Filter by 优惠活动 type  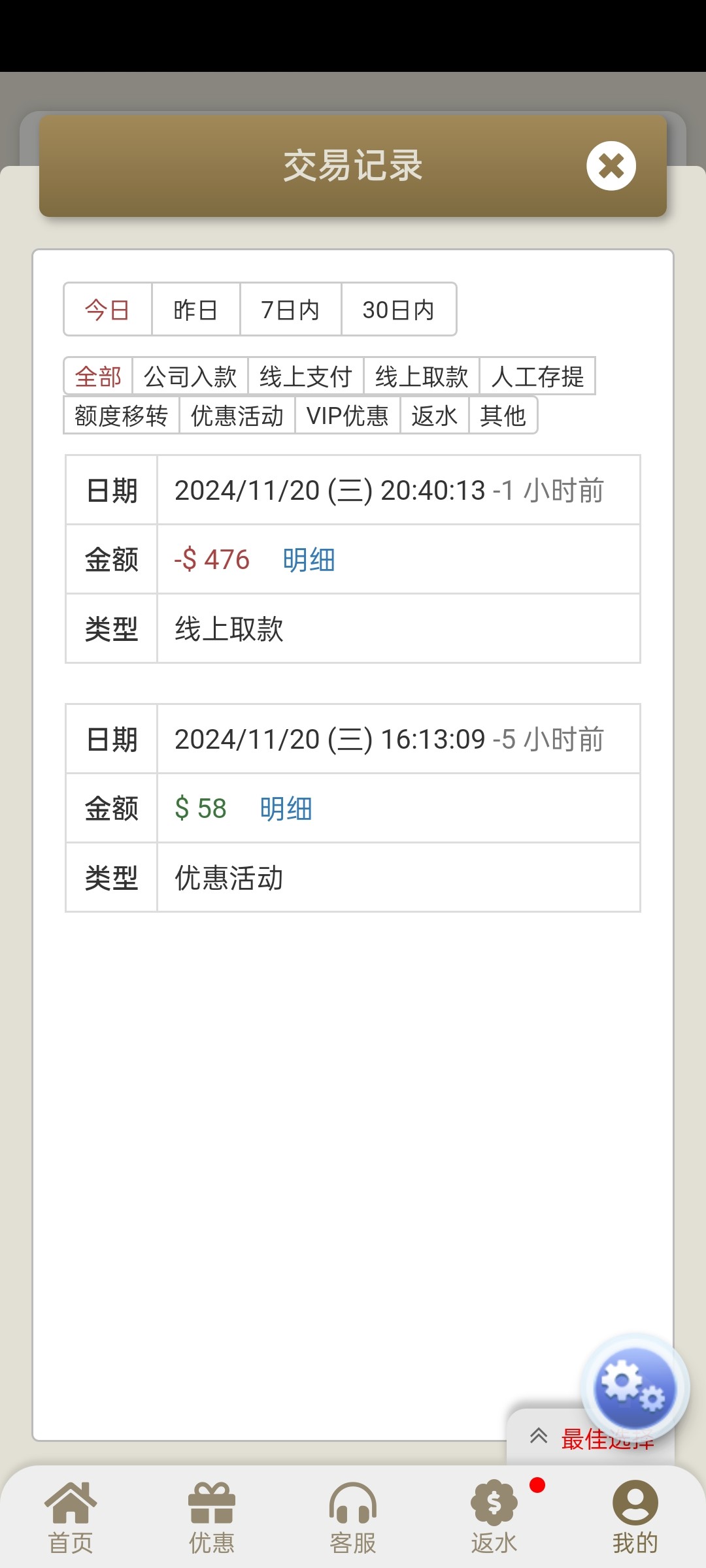237,416
